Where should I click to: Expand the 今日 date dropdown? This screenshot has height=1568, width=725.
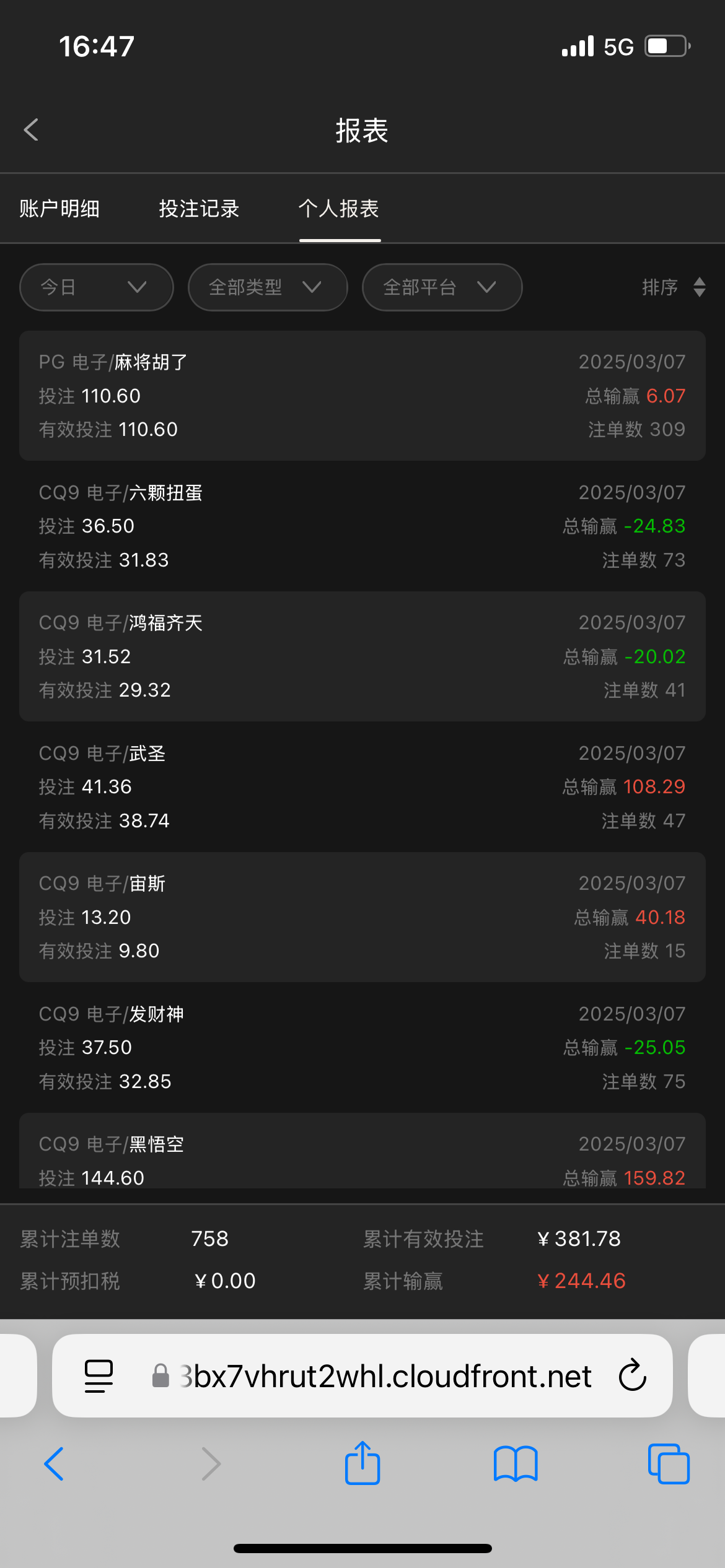pyautogui.click(x=97, y=287)
